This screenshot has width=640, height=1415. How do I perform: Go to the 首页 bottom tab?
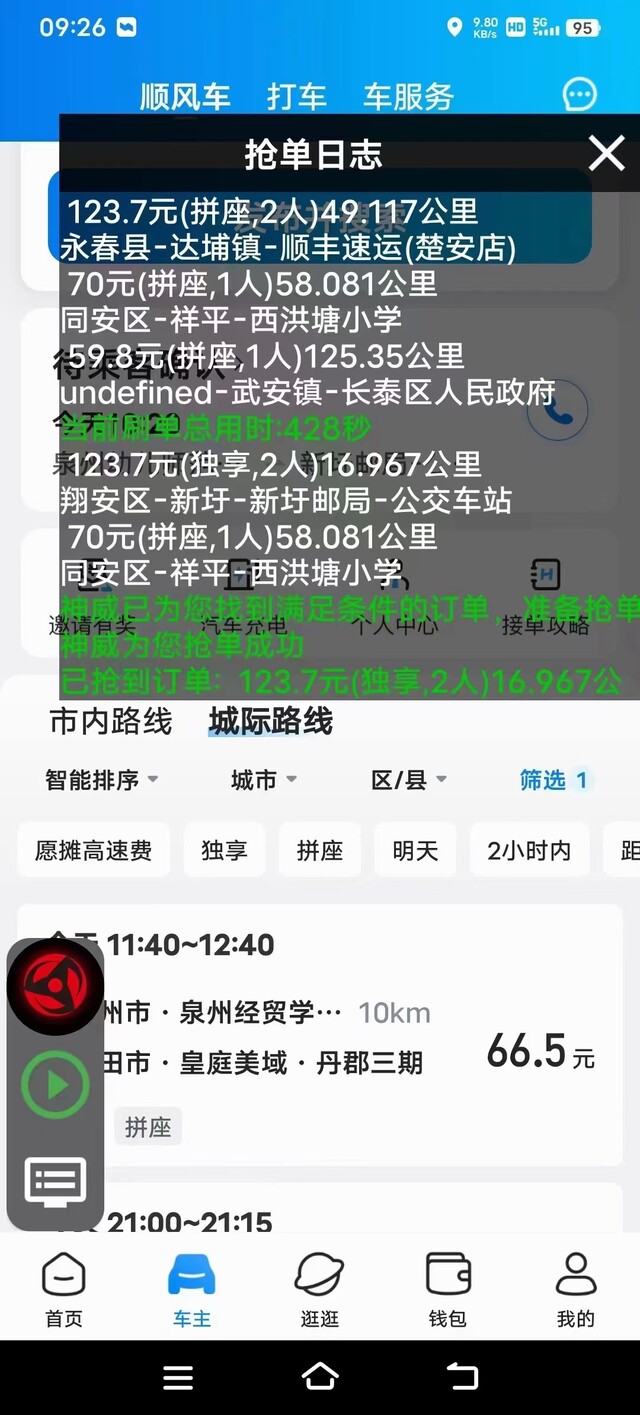point(64,1290)
